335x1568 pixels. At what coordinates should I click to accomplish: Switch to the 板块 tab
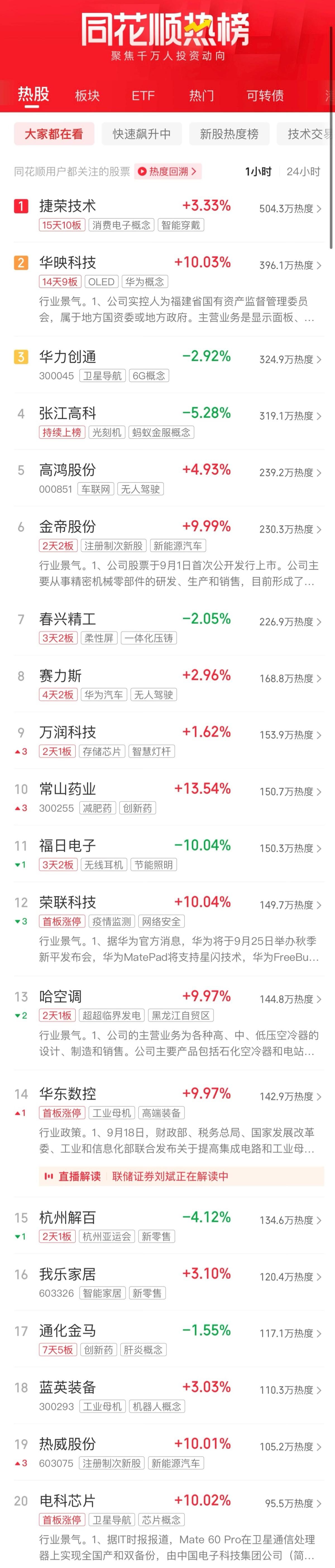click(x=87, y=96)
